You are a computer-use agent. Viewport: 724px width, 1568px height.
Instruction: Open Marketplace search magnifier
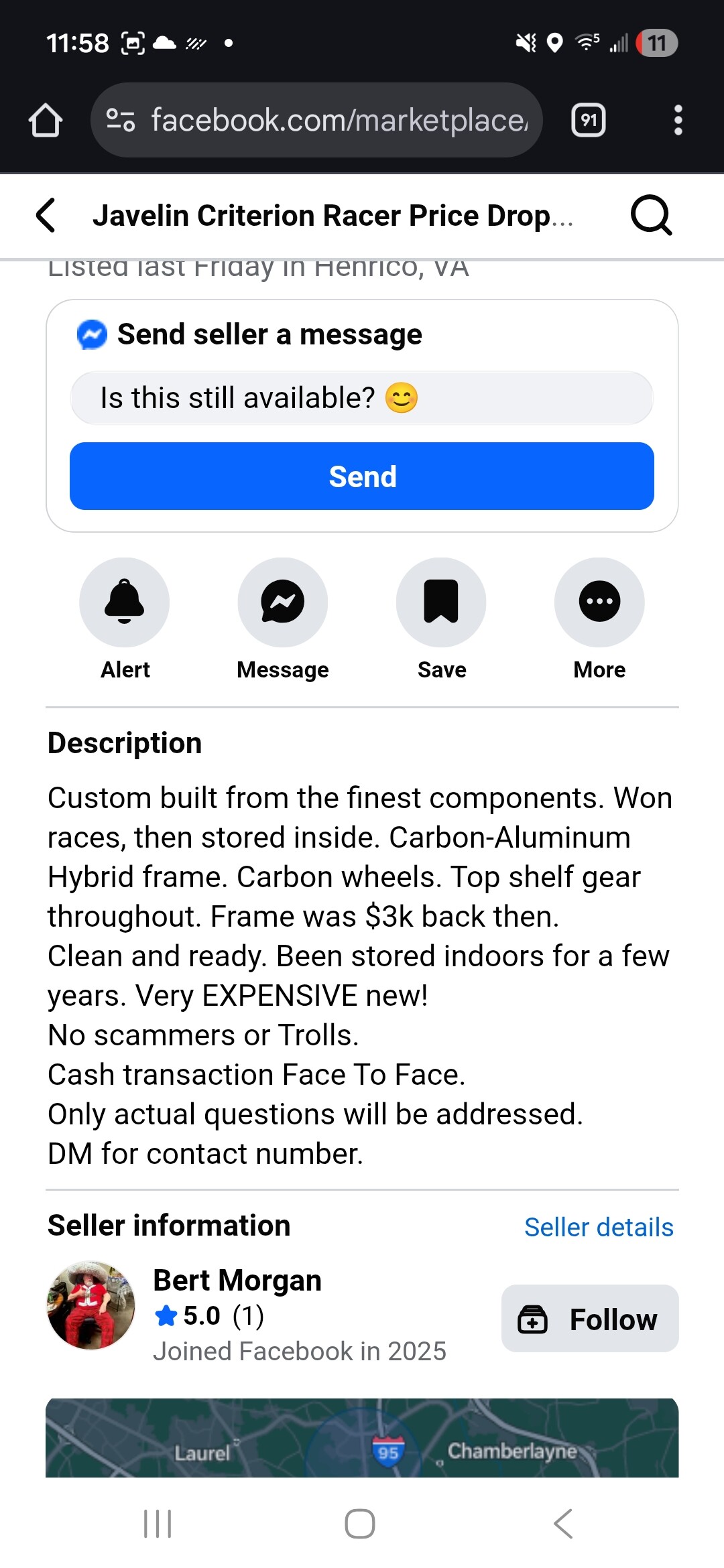pos(651,216)
